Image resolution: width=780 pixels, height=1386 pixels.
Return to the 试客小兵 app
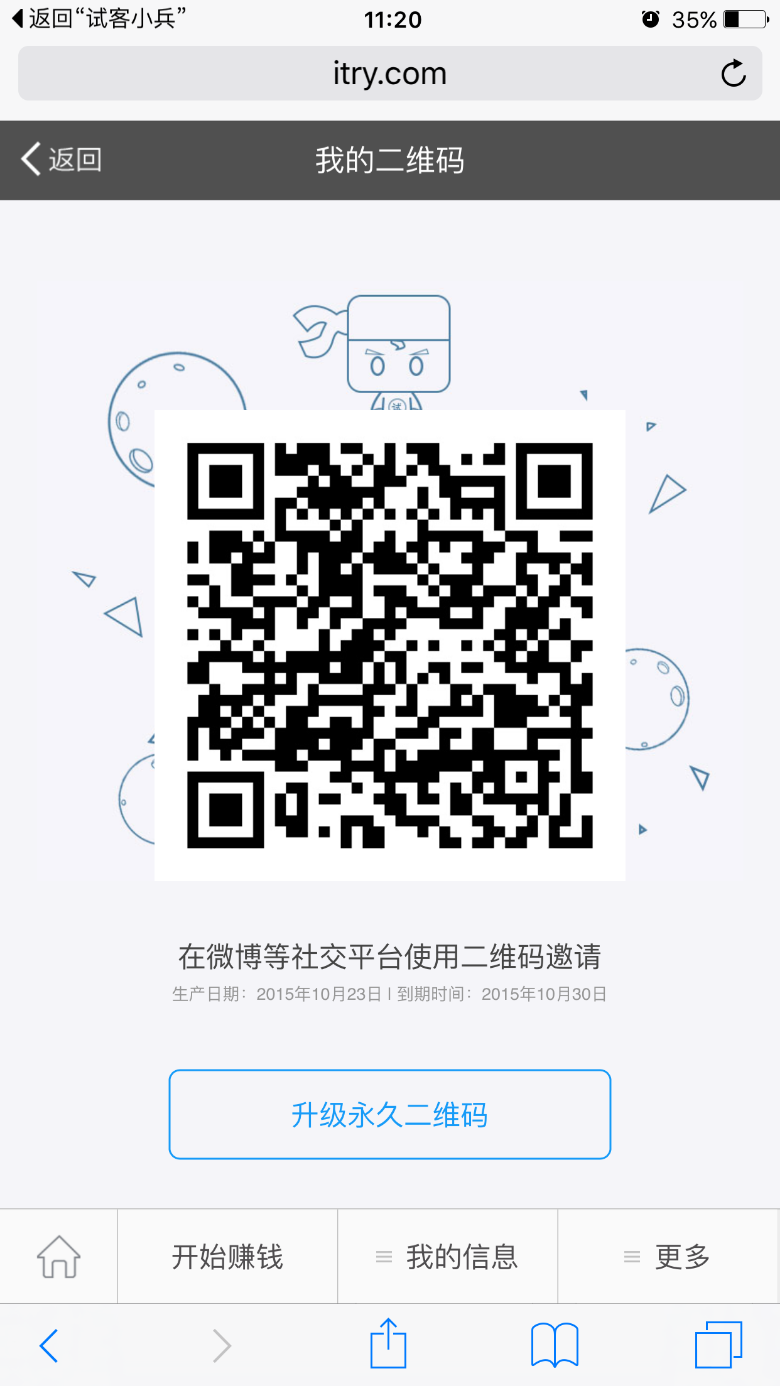(x=100, y=19)
